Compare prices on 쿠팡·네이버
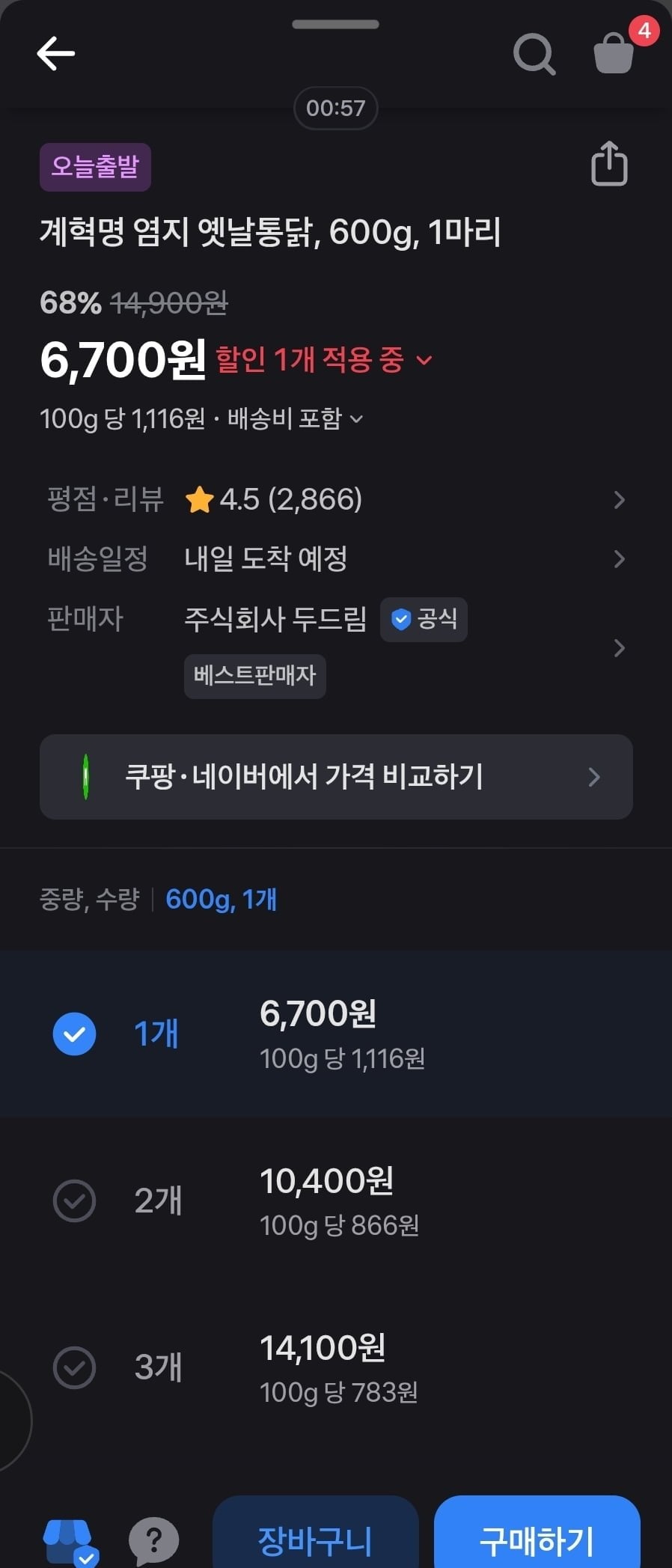Screen dimensions: 672x1568 click(335, 777)
